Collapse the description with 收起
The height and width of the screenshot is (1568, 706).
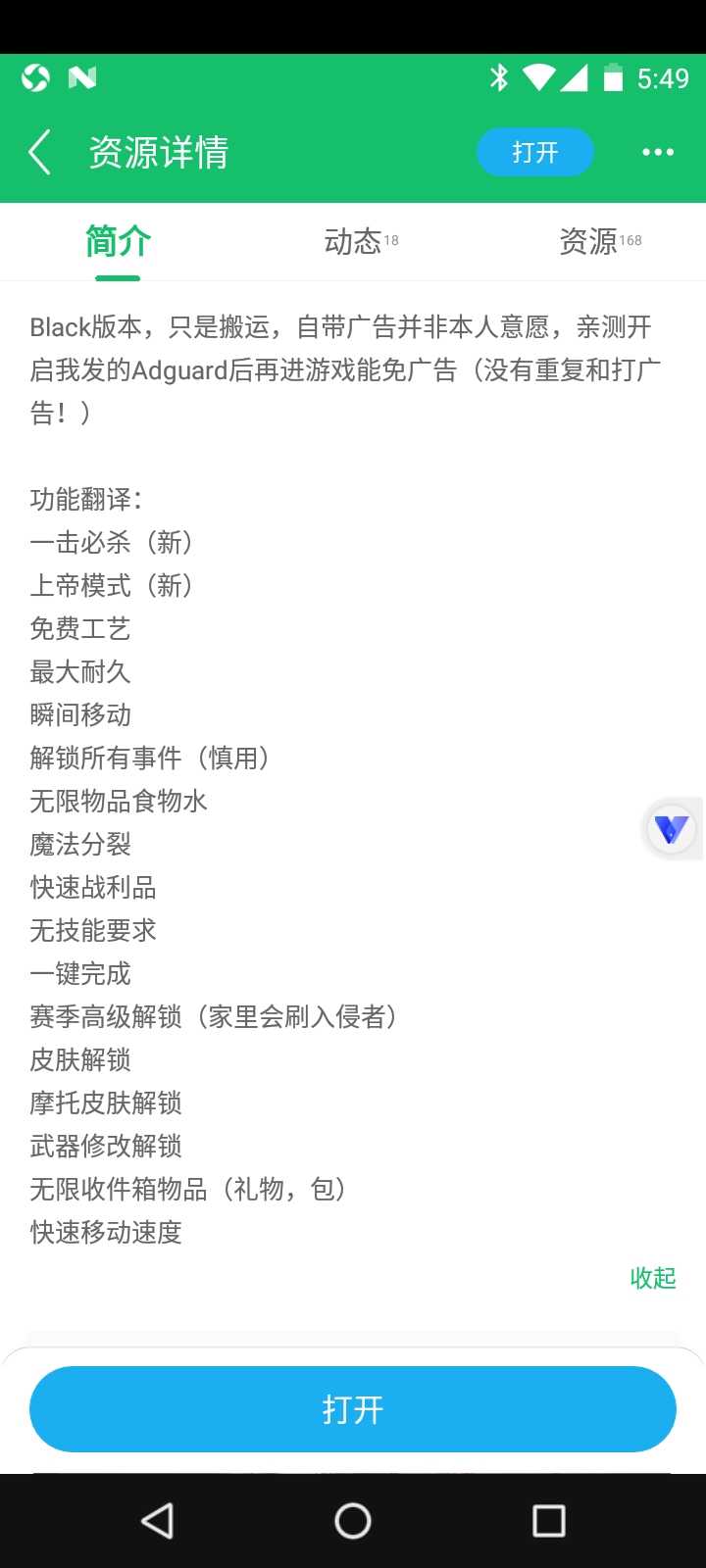(x=653, y=1278)
